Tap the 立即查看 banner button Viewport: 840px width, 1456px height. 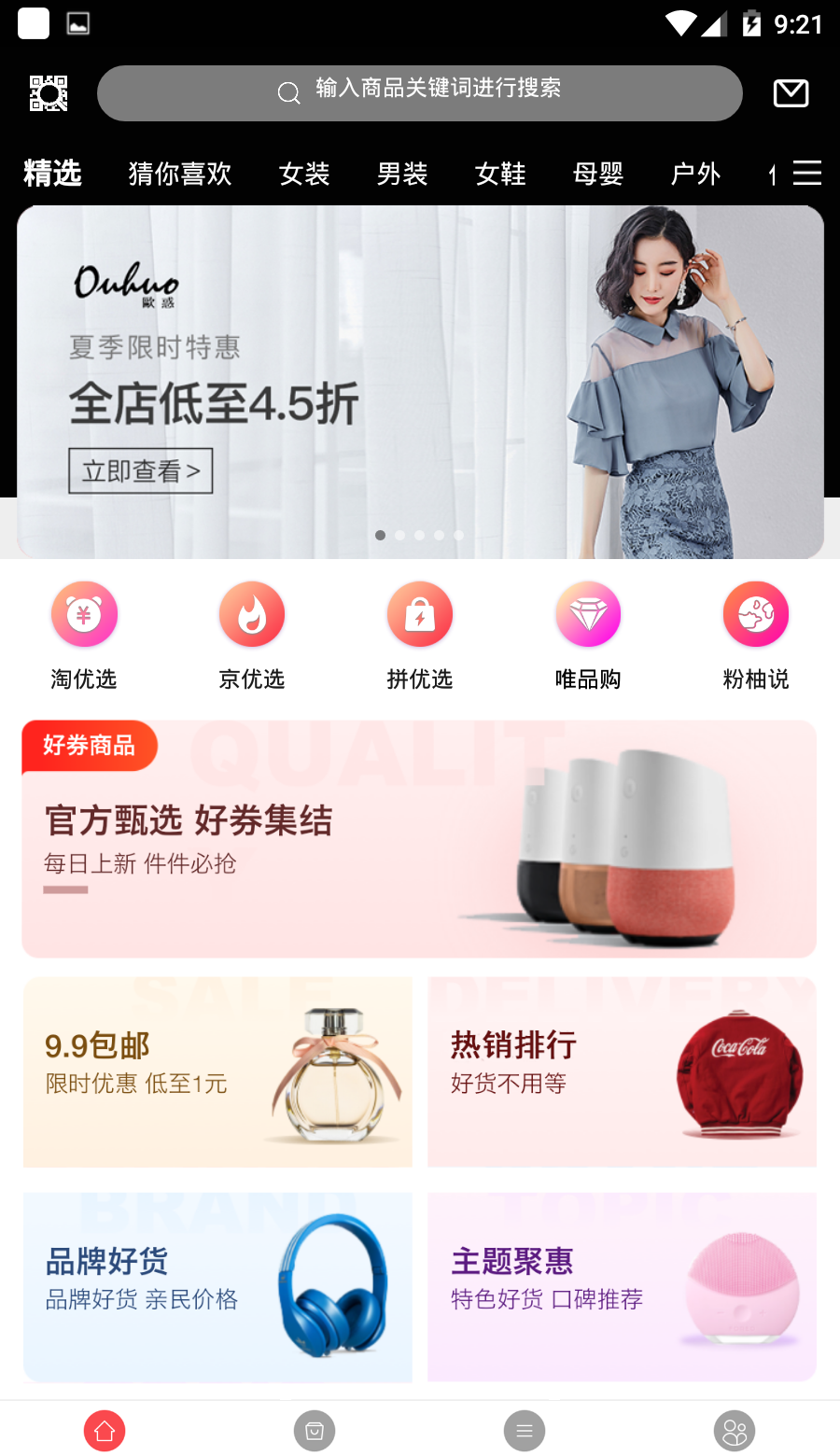(x=140, y=471)
